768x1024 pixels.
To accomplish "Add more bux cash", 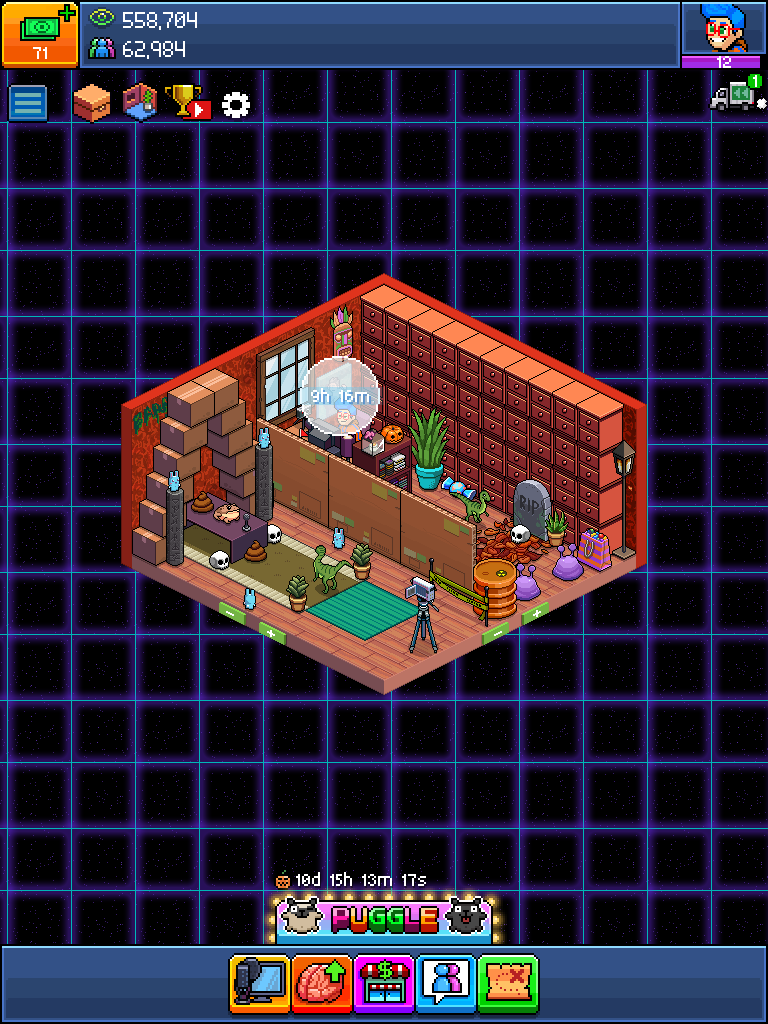I will coord(40,34).
